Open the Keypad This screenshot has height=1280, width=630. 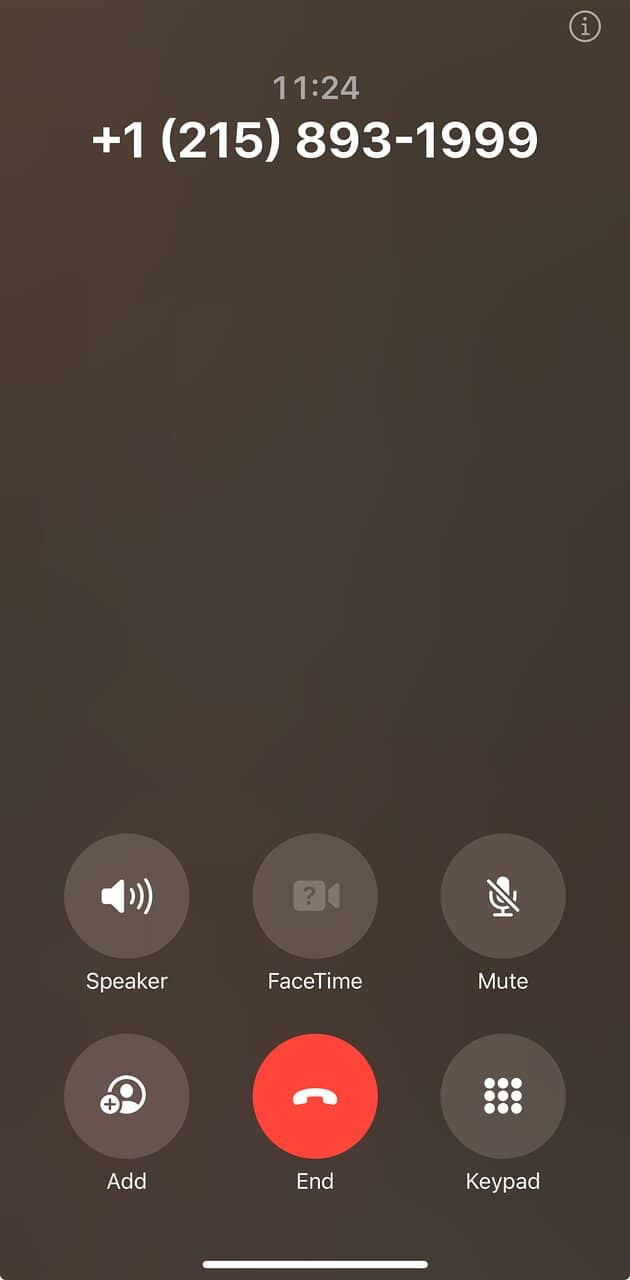(503, 1096)
